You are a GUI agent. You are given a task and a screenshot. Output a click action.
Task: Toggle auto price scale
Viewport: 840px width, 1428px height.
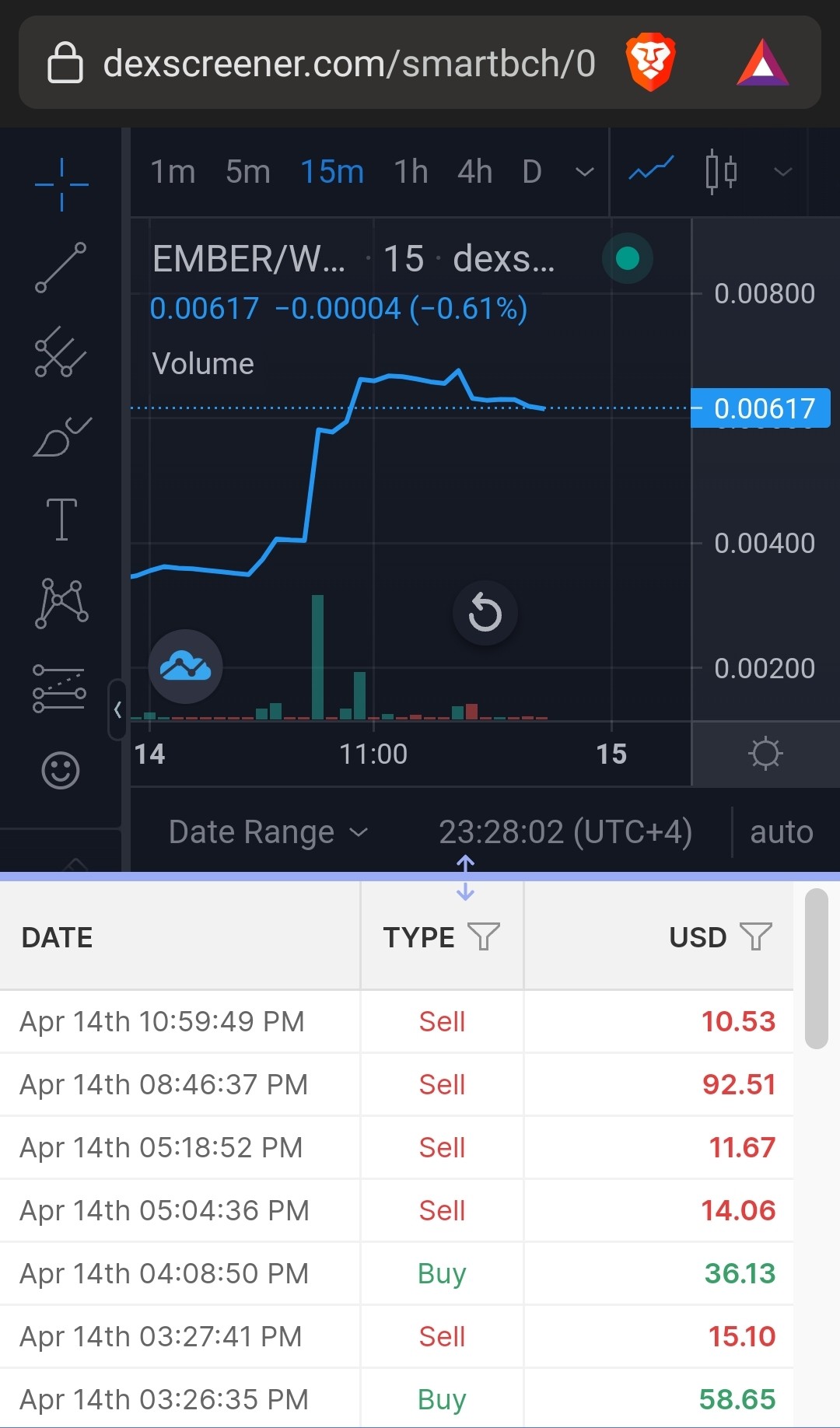coord(782,832)
